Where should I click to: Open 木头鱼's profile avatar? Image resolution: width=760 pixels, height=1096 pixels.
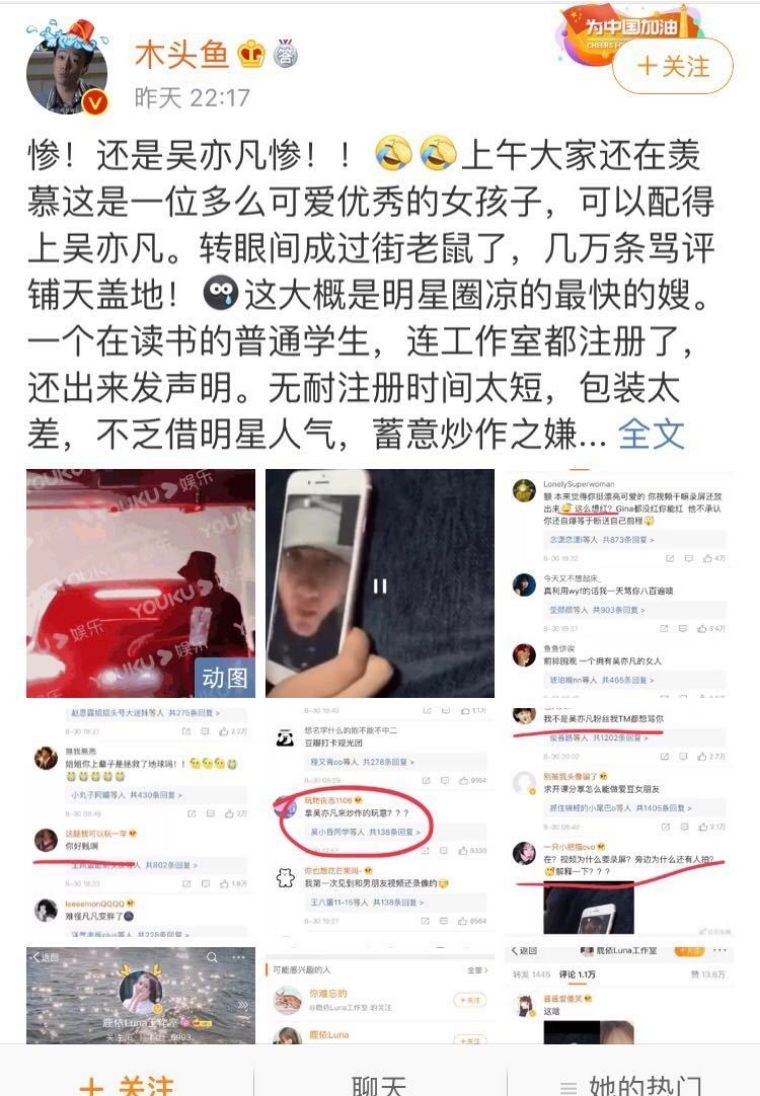point(66,74)
